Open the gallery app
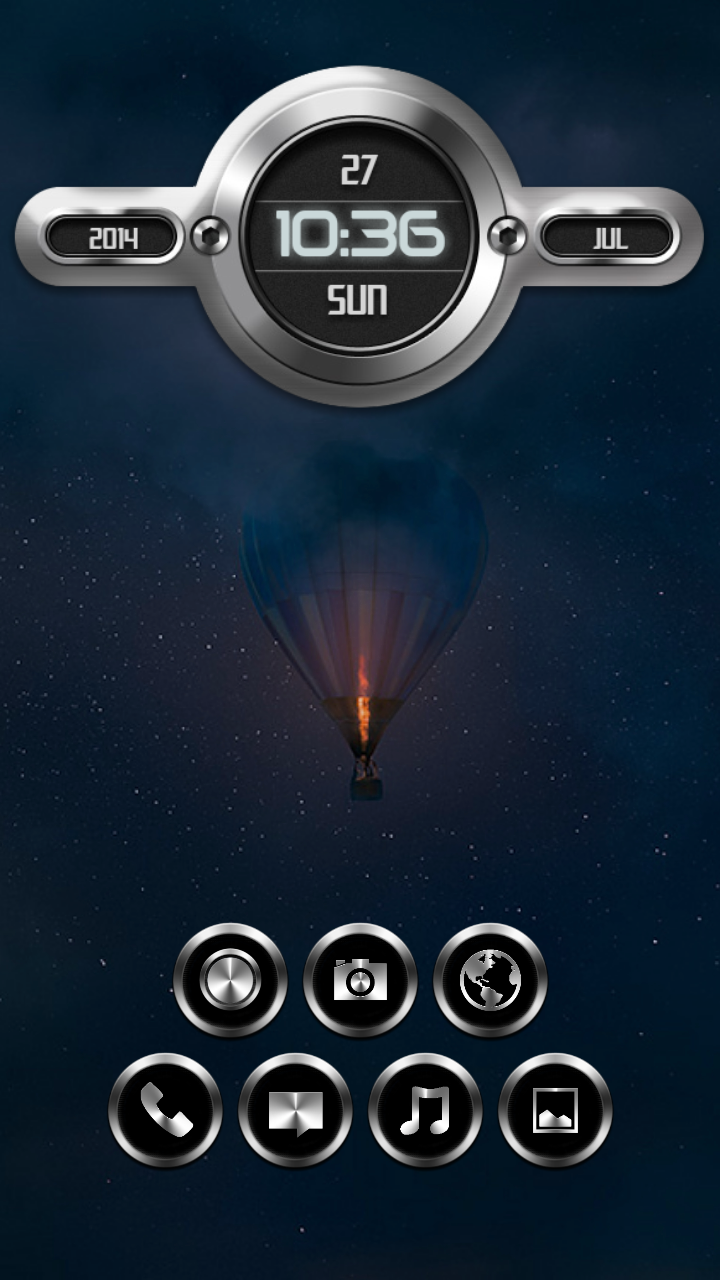Screen dimensions: 720x1280 555,1110
